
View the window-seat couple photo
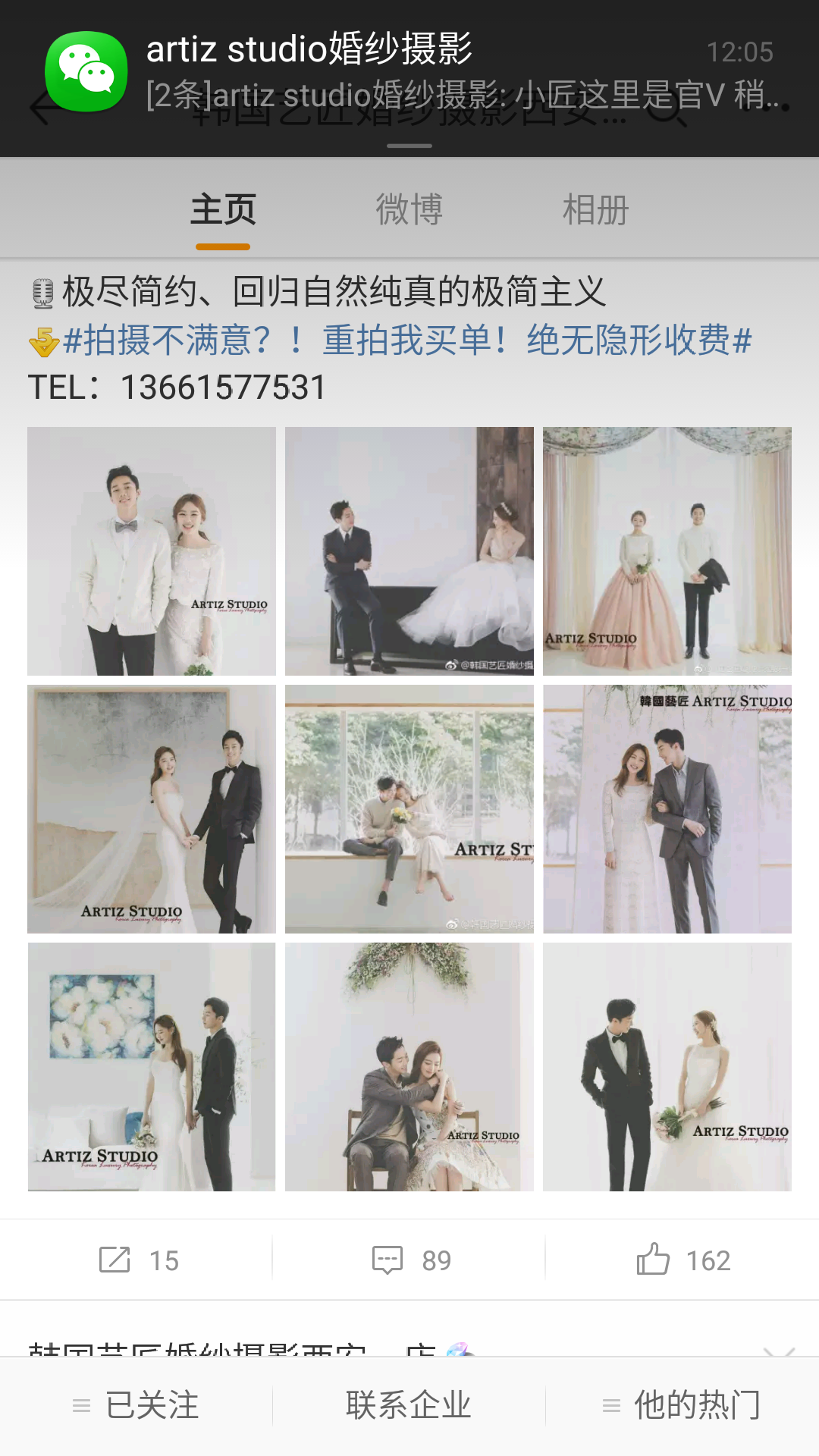pyautogui.click(x=409, y=809)
